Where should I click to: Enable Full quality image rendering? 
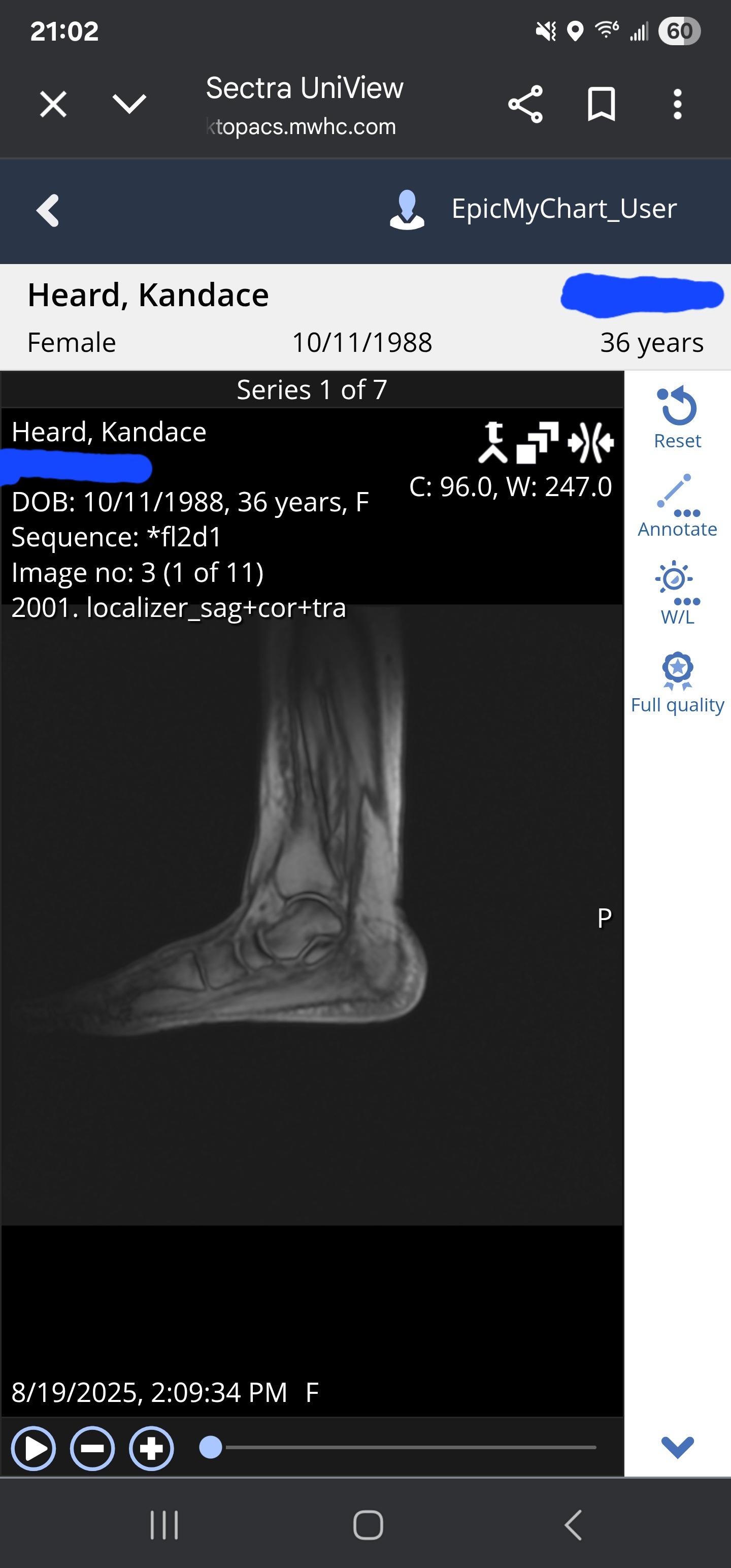(x=677, y=682)
